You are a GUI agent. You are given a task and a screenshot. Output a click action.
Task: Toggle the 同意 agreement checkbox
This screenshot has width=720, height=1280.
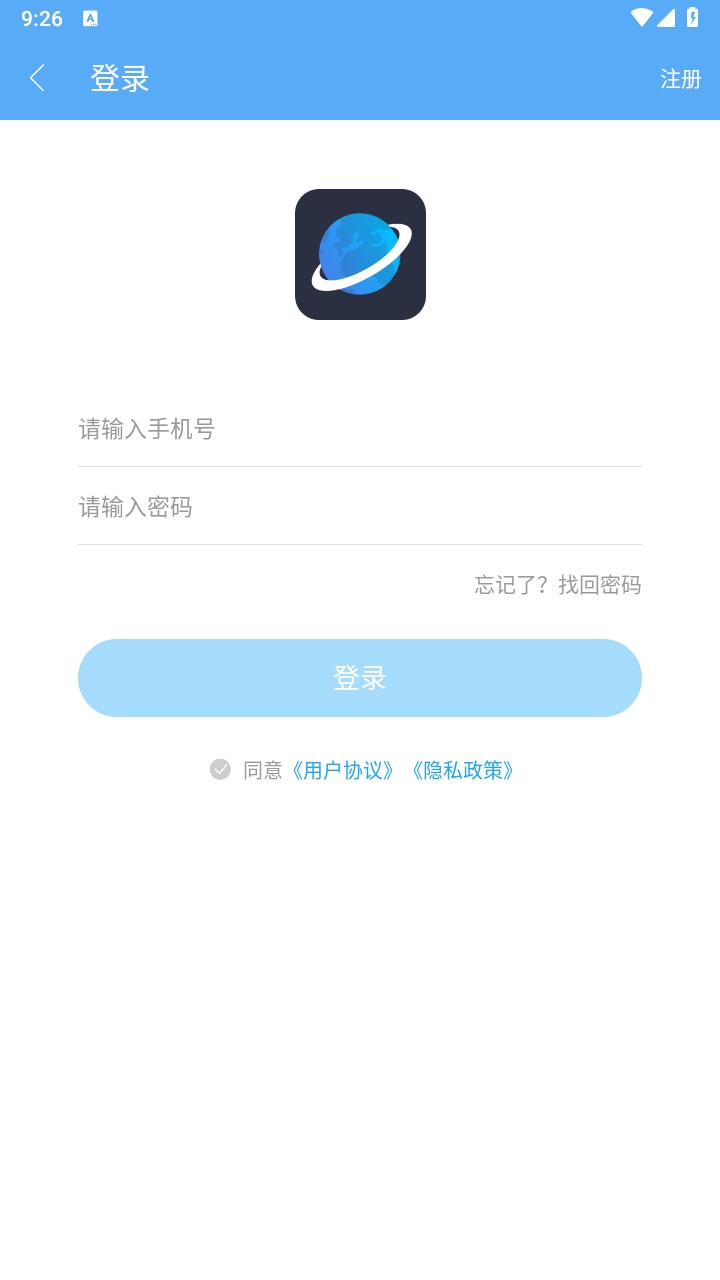point(221,770)
